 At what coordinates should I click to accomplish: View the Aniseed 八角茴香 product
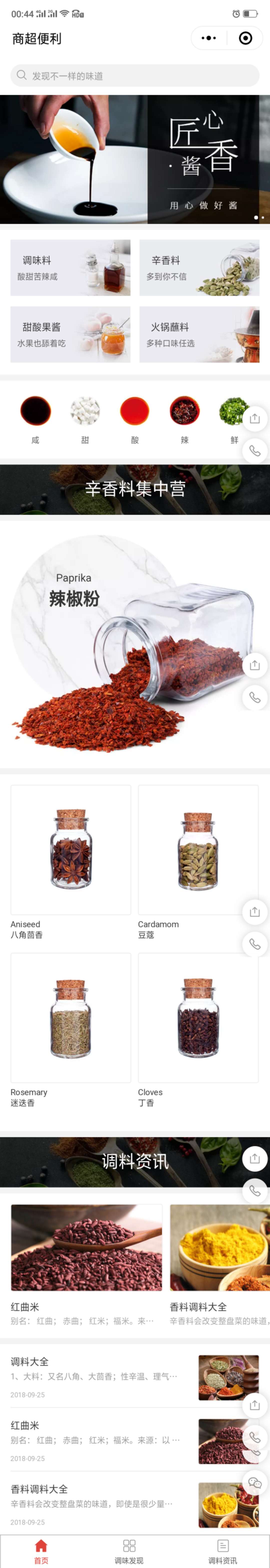[71, 850]
